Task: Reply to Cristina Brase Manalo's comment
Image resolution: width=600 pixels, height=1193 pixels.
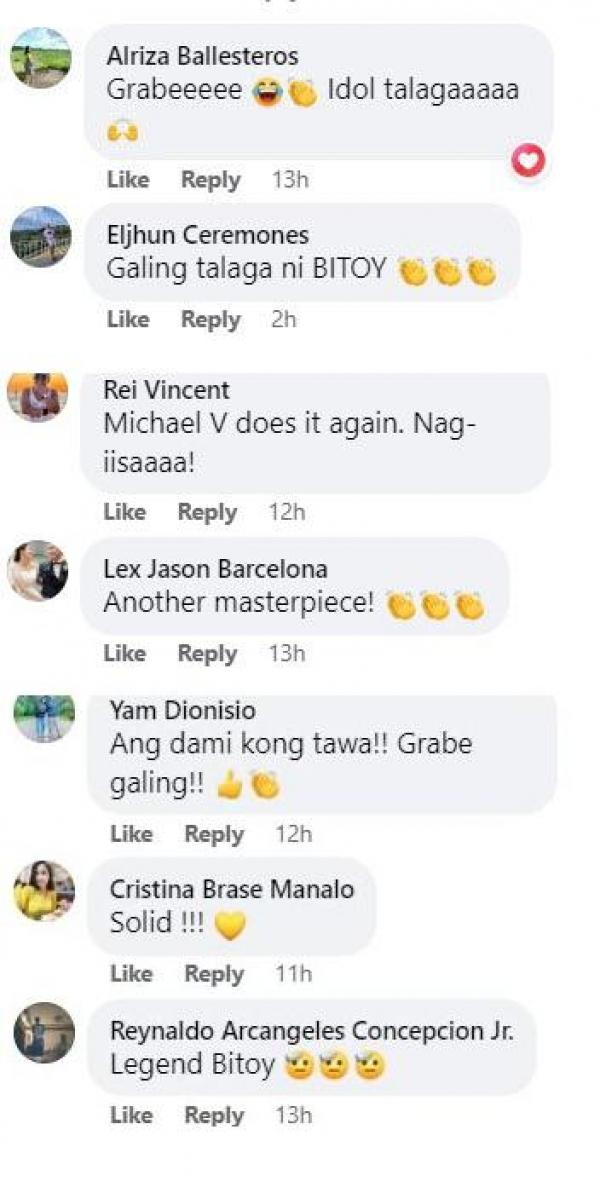Action: [214, 974]
